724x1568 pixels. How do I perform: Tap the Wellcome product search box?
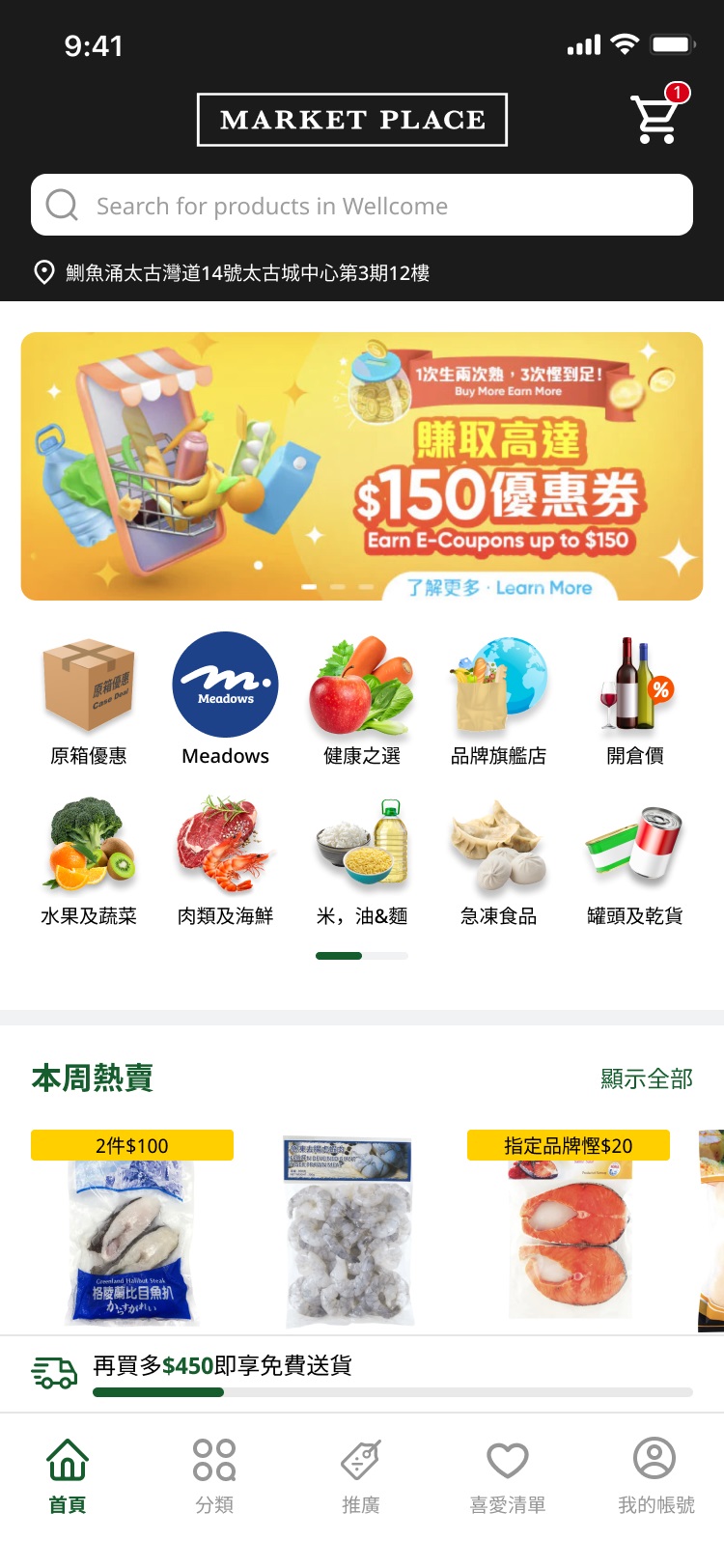(362, 206)
